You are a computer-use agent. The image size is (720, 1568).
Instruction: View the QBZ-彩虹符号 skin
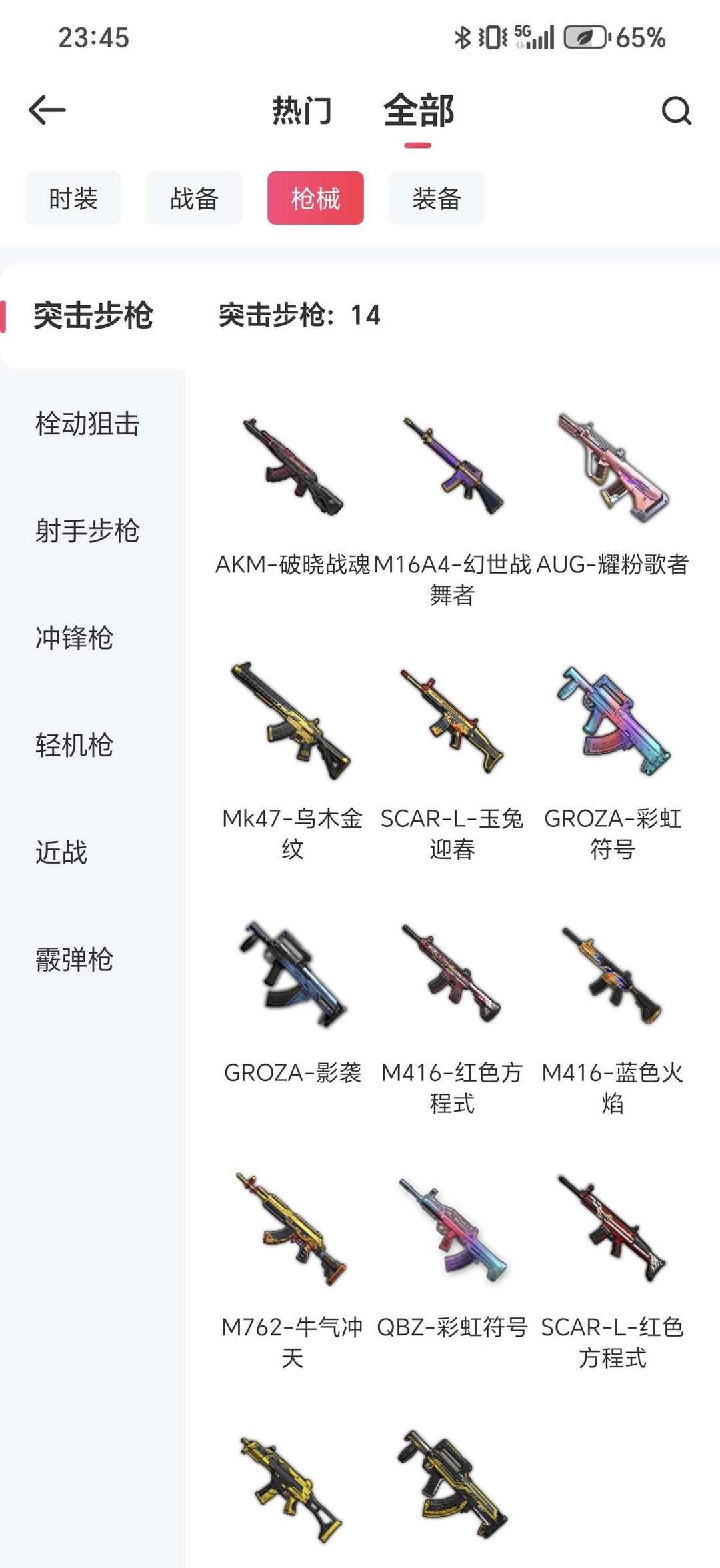[x=452, y=1231]
